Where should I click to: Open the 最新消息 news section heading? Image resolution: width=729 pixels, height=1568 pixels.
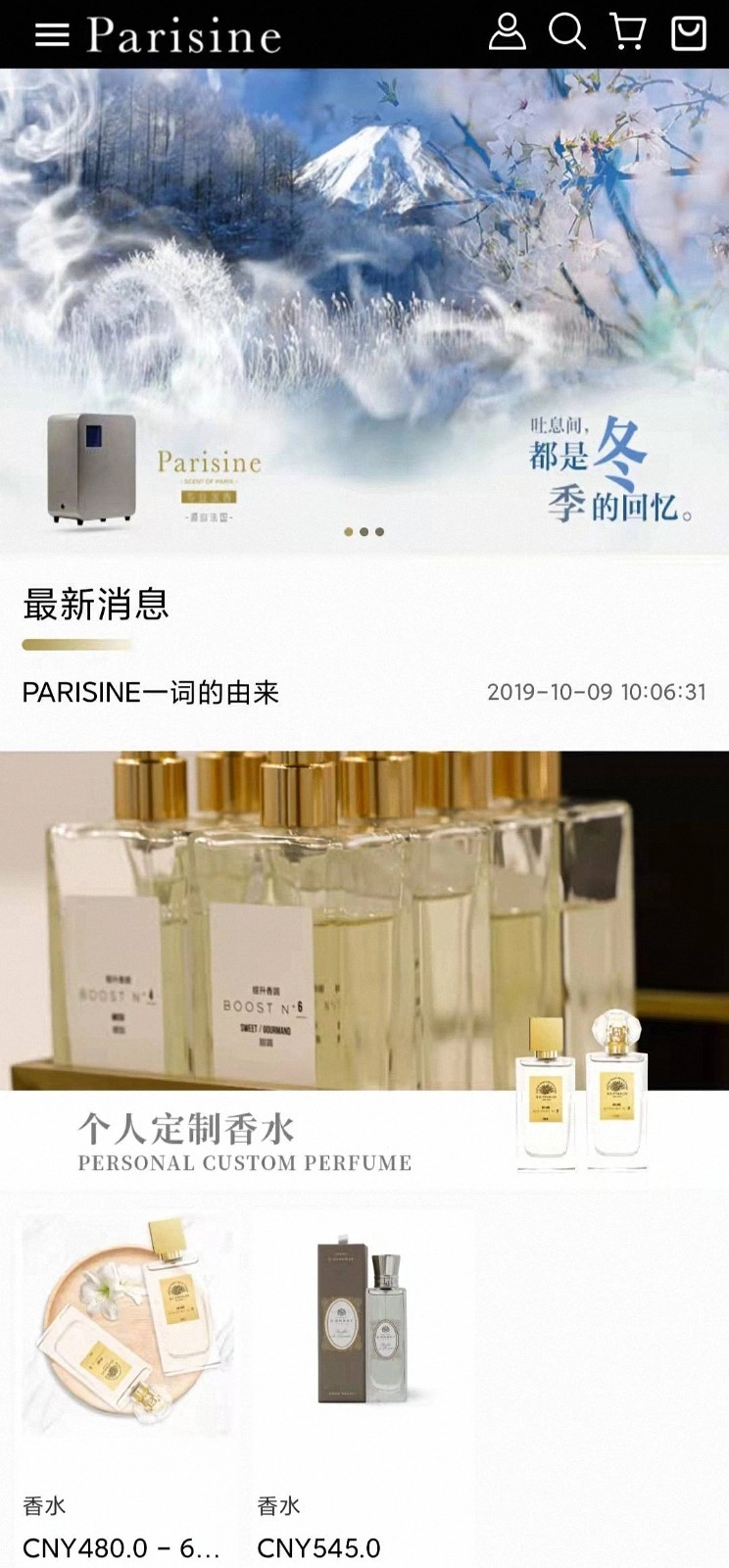pyautogui.click(x=95, y=608)
